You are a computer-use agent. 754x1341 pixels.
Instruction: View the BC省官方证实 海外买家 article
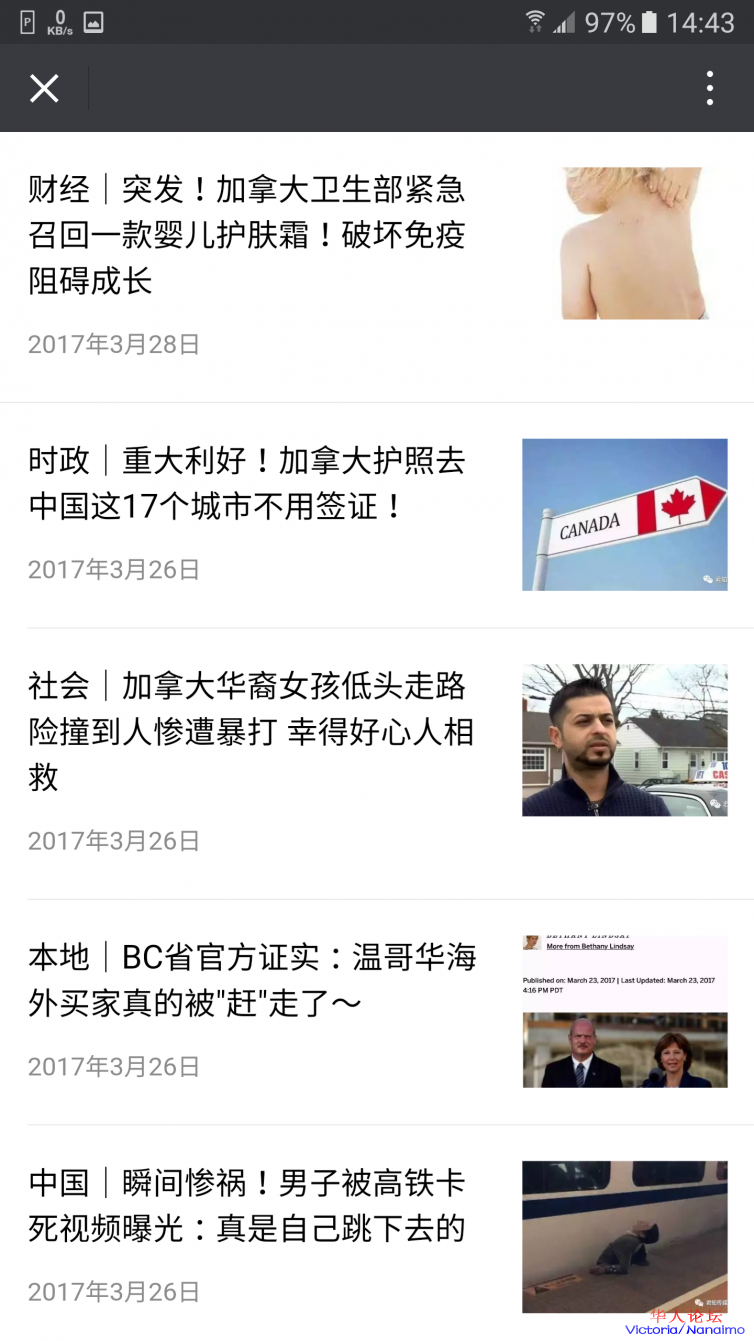click(252, 980)
